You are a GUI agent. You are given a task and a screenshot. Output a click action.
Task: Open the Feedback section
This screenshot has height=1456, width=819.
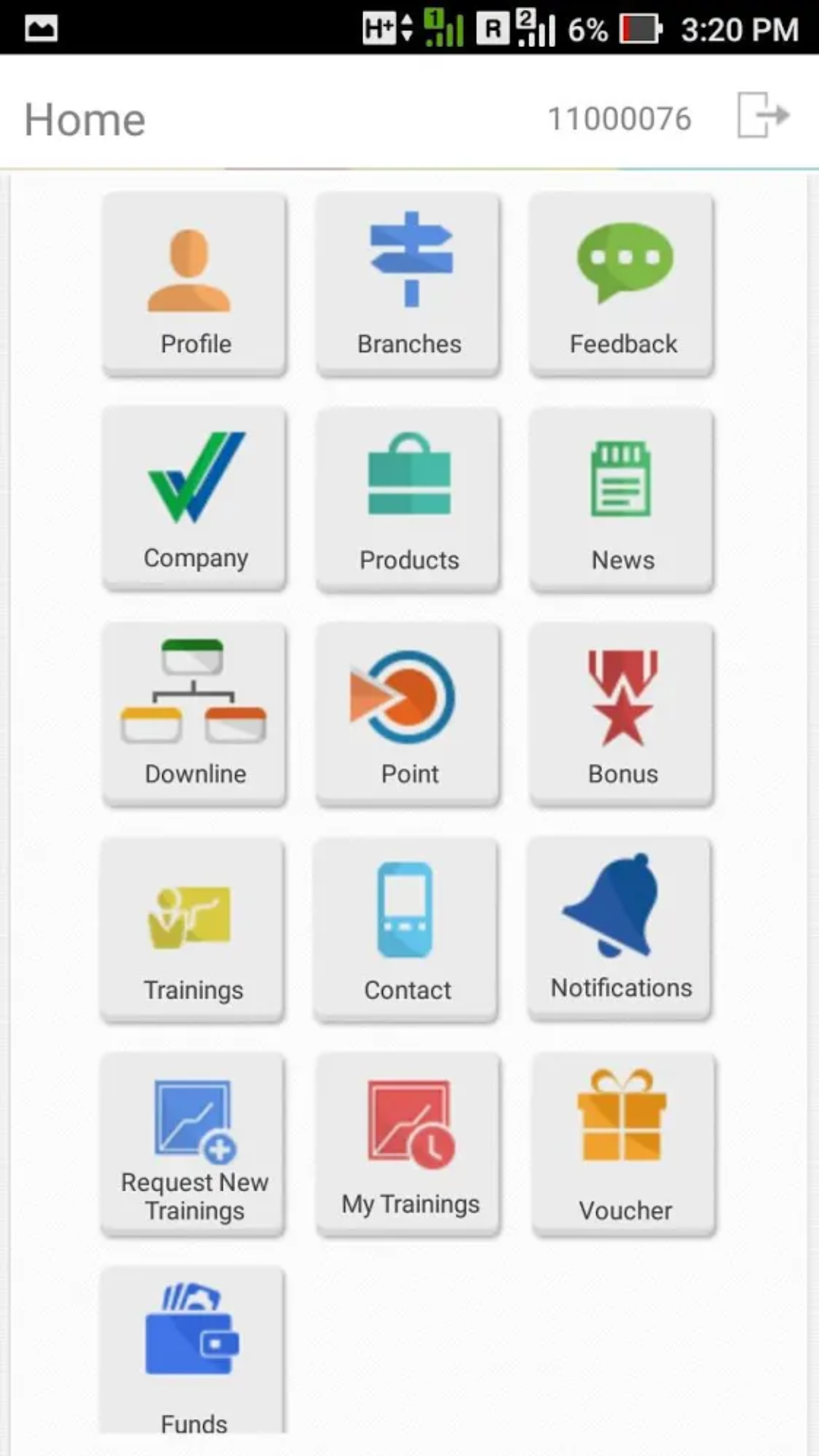pos(623,284)
